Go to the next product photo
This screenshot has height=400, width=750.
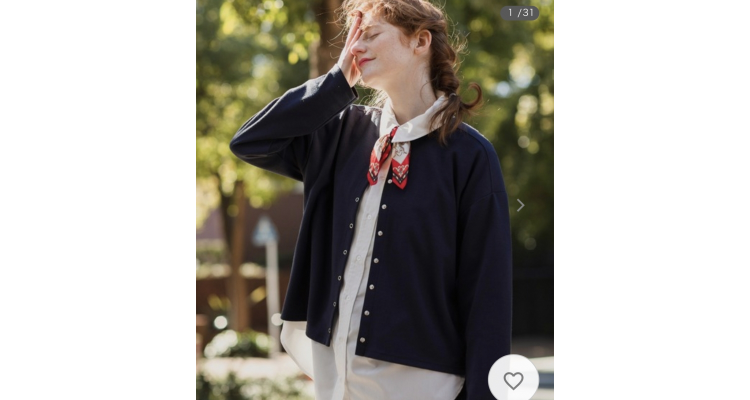pyautogui.click(x=520, y=205)
